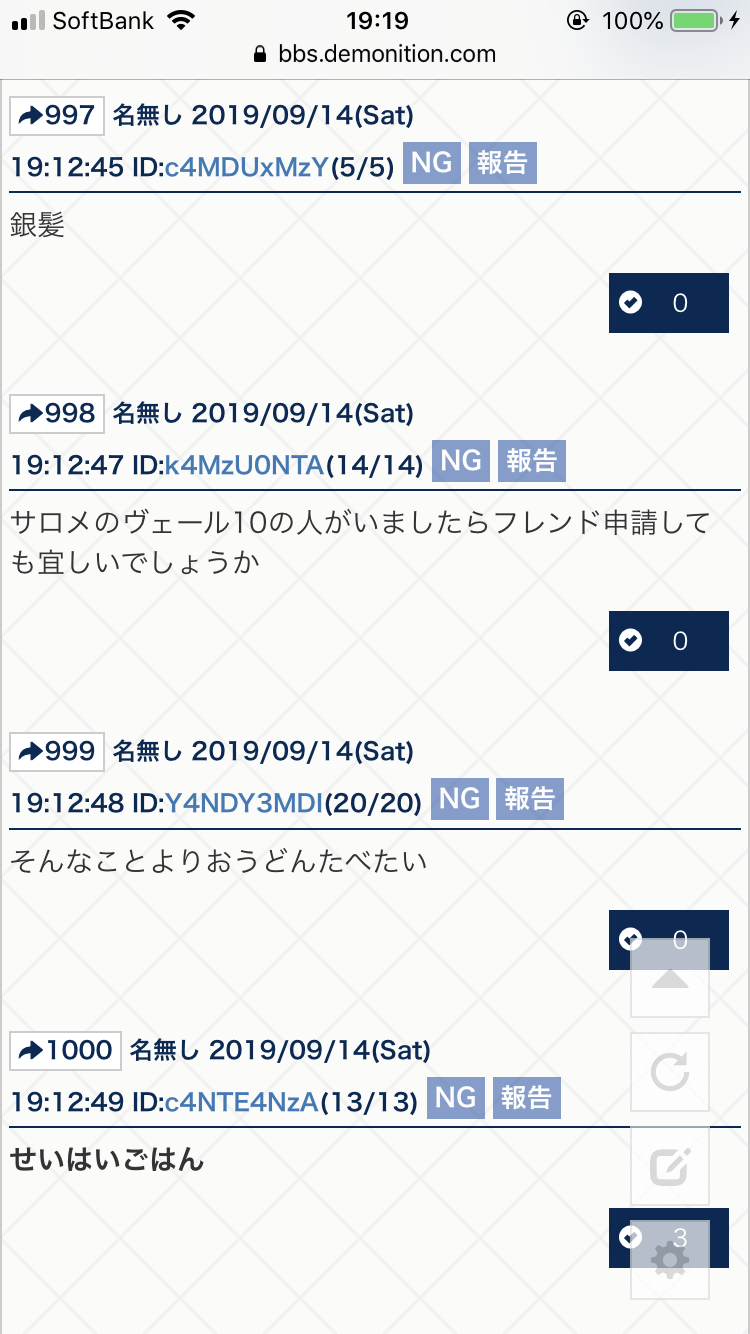Screen dimensions: 750x1334
Task: Report post 999 with 報告 button
Action: tap(529, 799)
